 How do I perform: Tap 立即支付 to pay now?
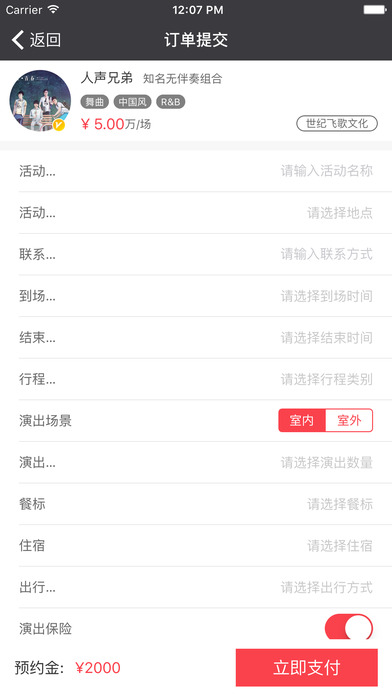pyautogui.click(x=307, y=668)
